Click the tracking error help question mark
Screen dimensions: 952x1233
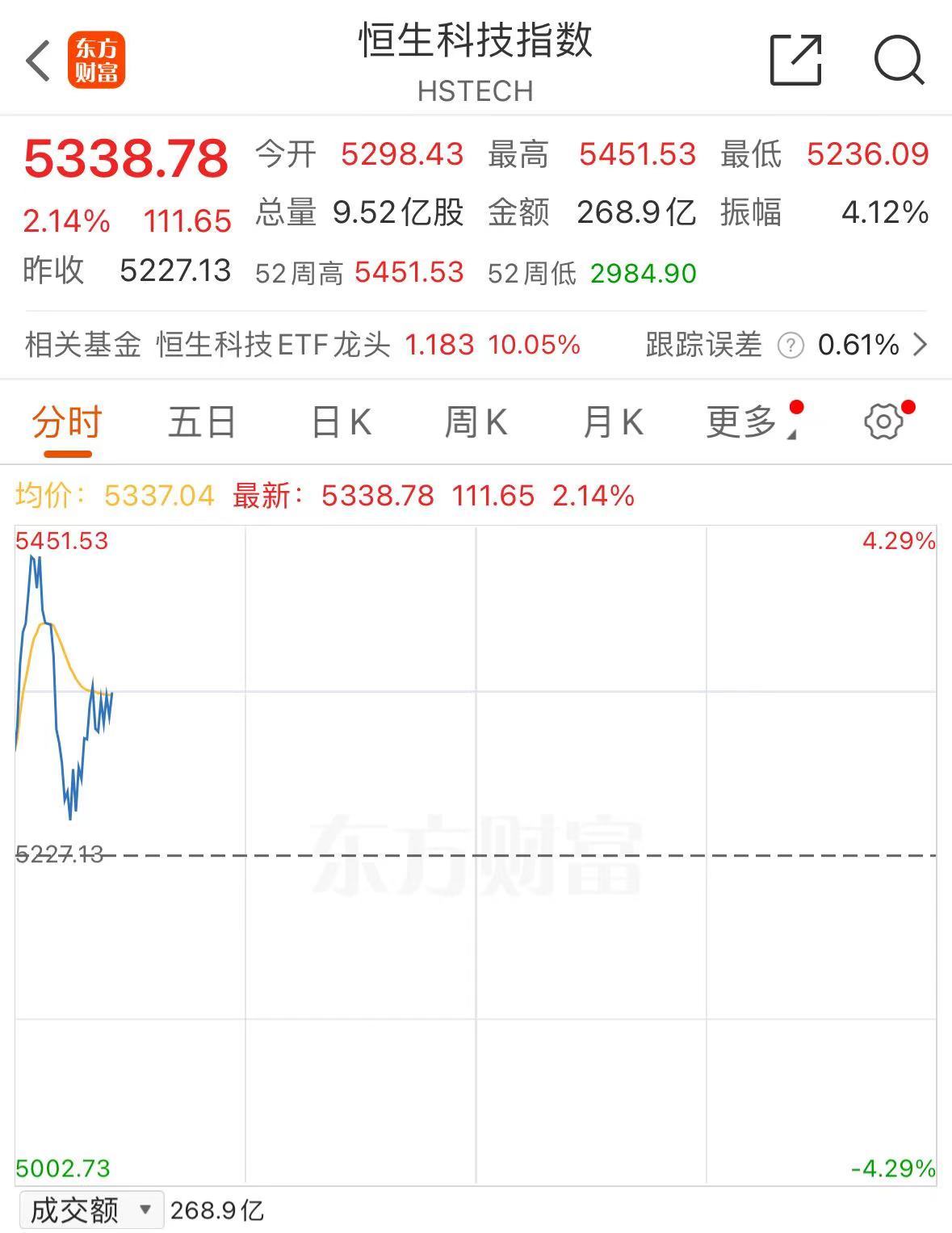click(791, 346)
